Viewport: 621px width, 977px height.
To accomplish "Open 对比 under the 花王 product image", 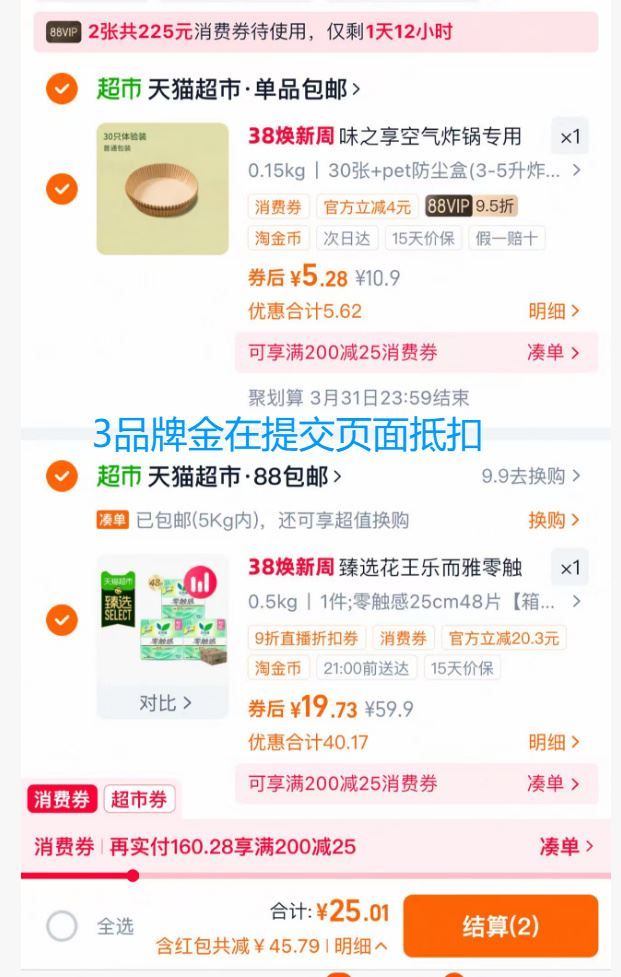I will [164, 703].
